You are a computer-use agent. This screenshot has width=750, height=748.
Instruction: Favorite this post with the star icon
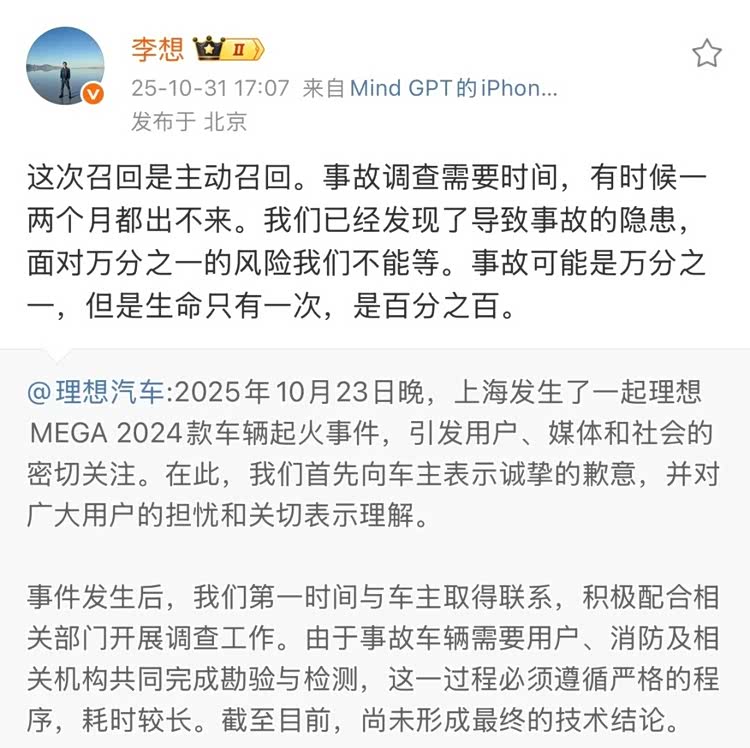(x=707, y=53)
